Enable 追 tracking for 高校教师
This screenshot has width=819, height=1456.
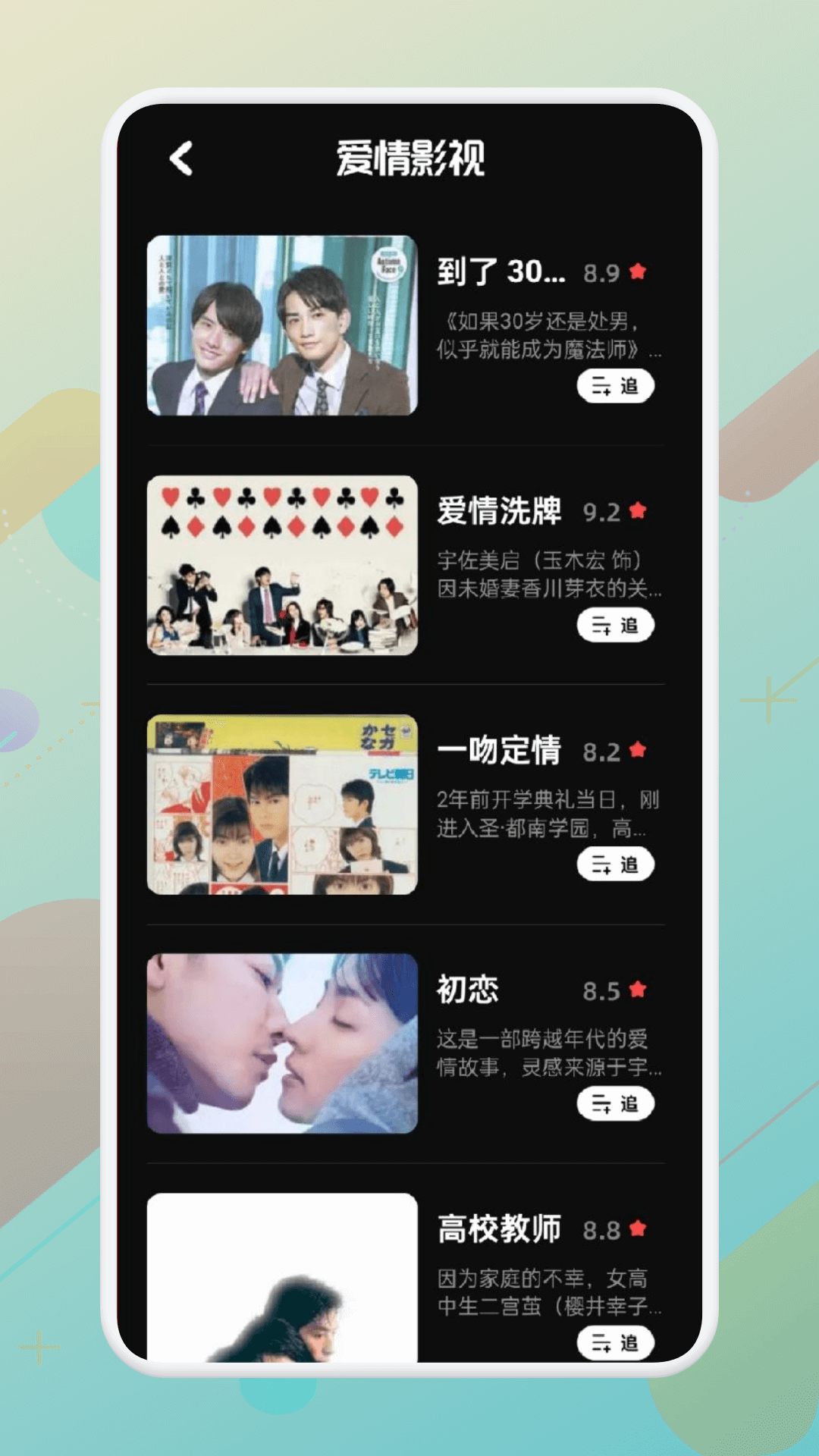616,1343
